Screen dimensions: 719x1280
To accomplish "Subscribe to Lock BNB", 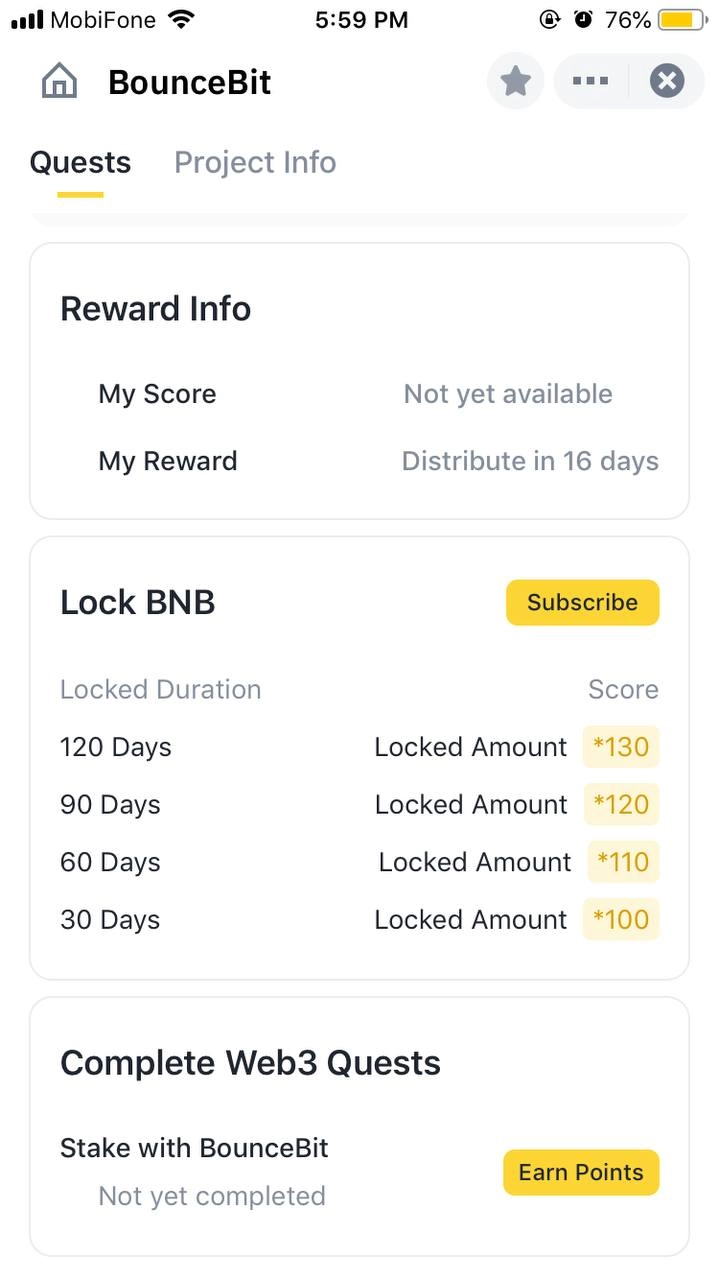I will tap(582, 603).
